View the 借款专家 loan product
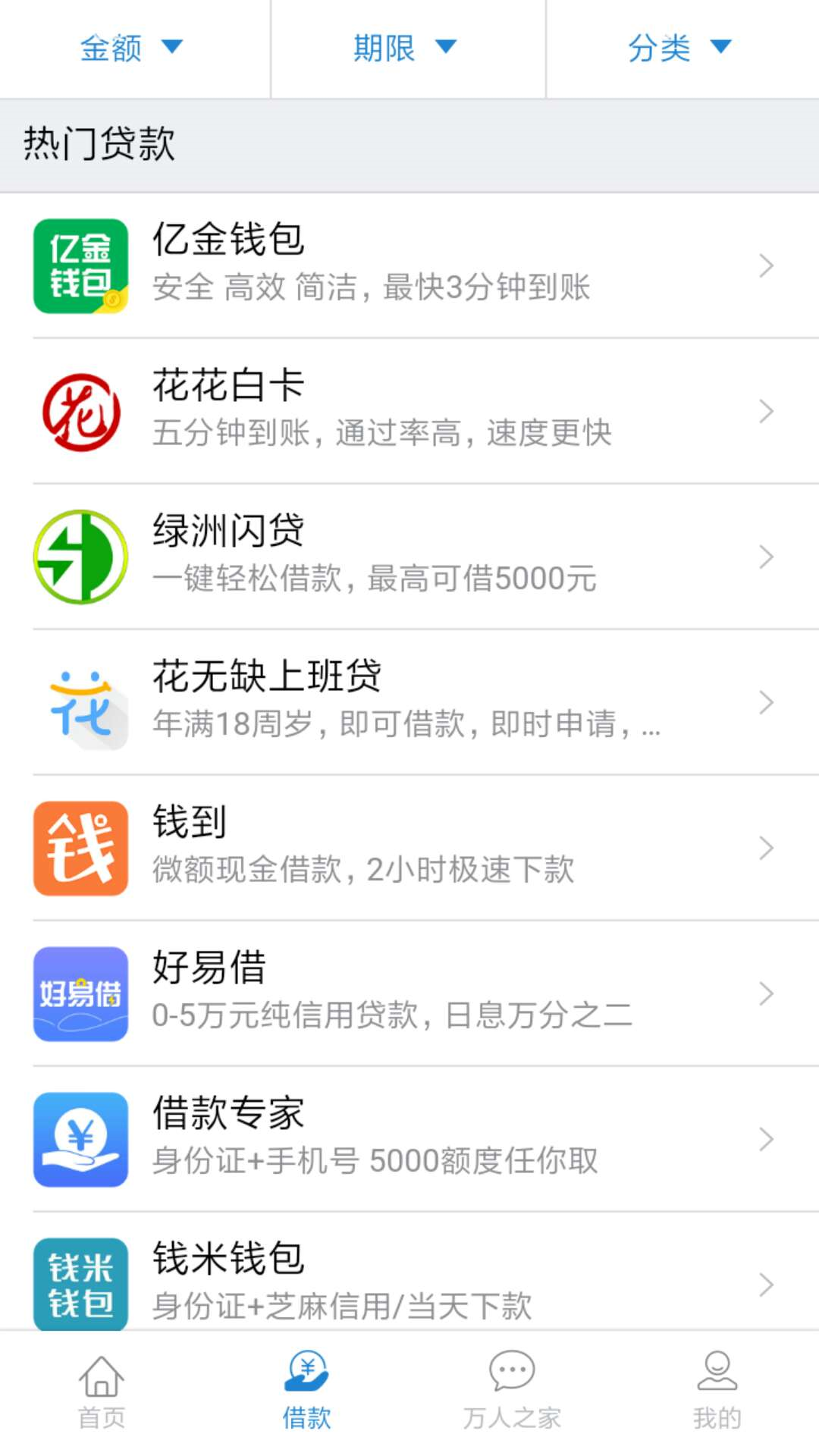Viewport: 819px width, 1456px height. pyautogui.click(x=409, y=1139)
